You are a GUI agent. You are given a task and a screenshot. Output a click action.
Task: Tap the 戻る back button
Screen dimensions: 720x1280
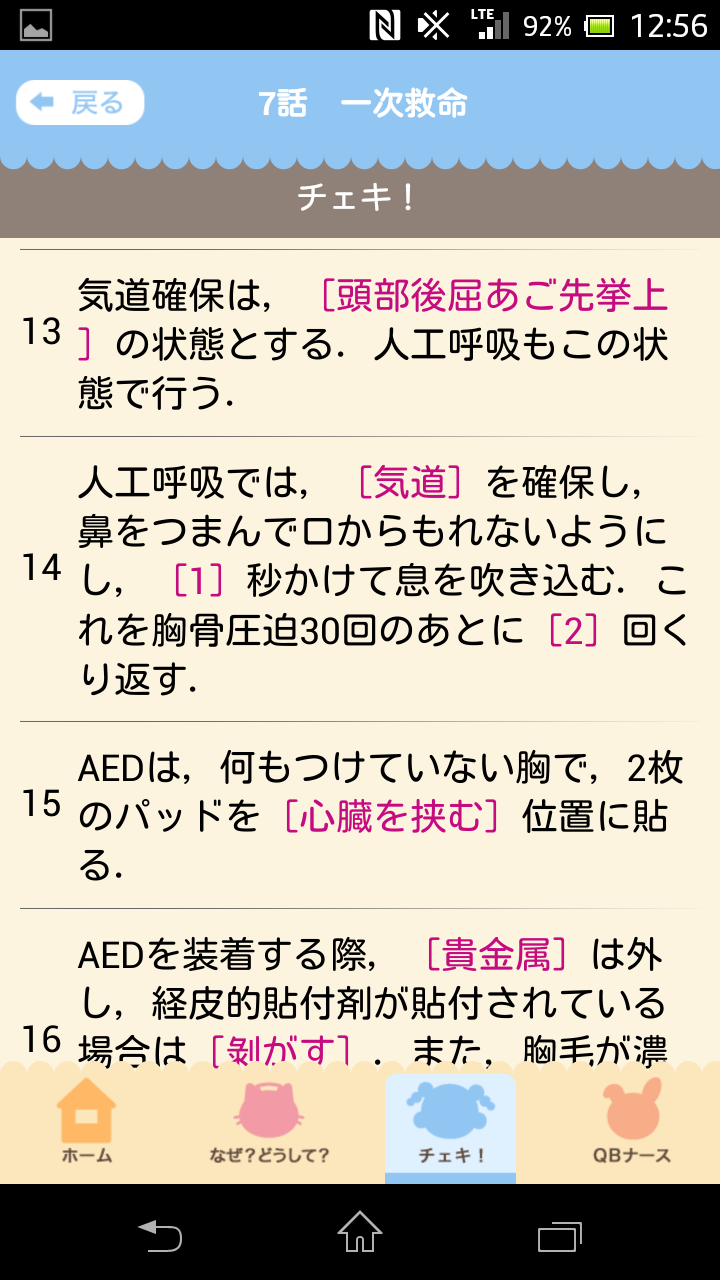coord(80,103)
